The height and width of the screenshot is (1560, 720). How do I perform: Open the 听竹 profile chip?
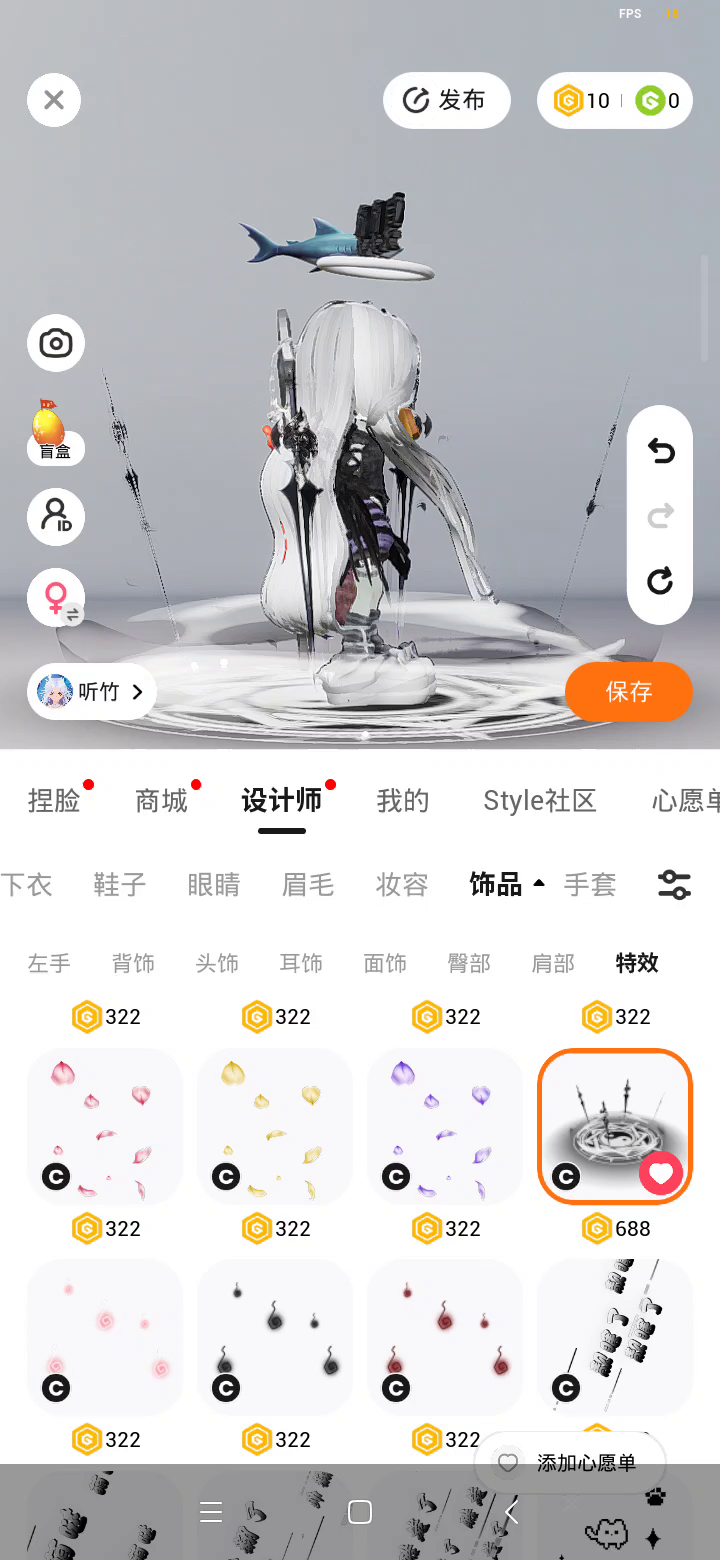pyautogui.click(x=92, y=691)
